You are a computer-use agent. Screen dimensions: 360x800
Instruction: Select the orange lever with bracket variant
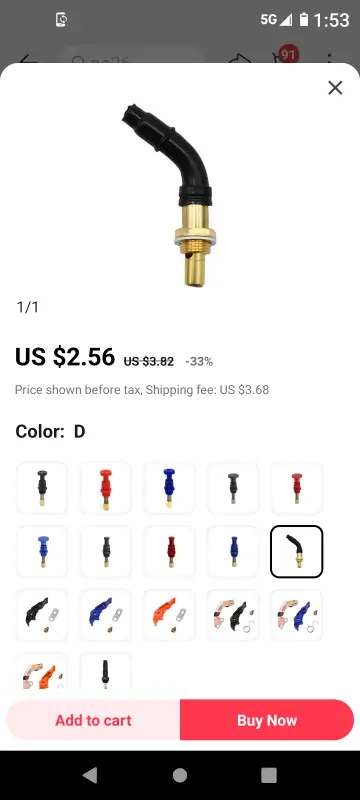tap(169, 615)
